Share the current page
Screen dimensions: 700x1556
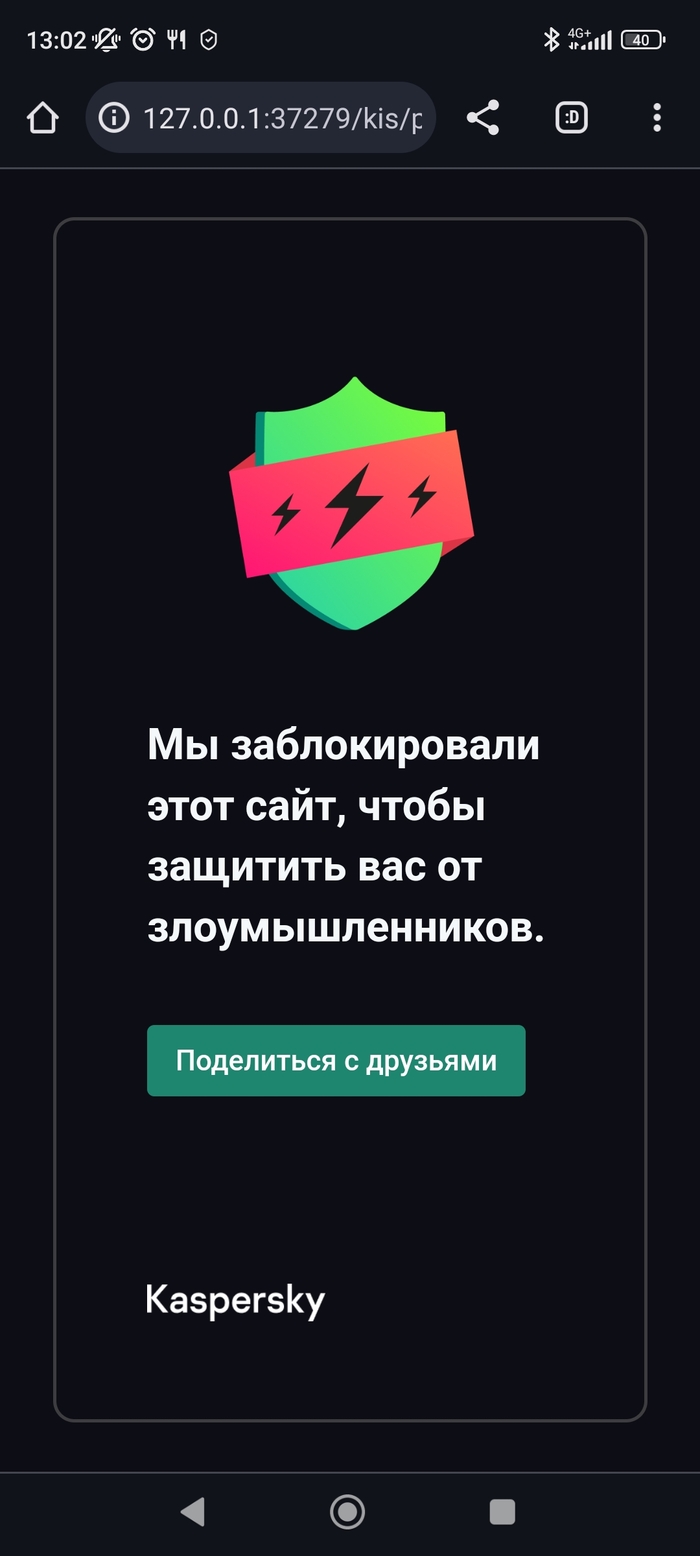[x=483, y=118]
